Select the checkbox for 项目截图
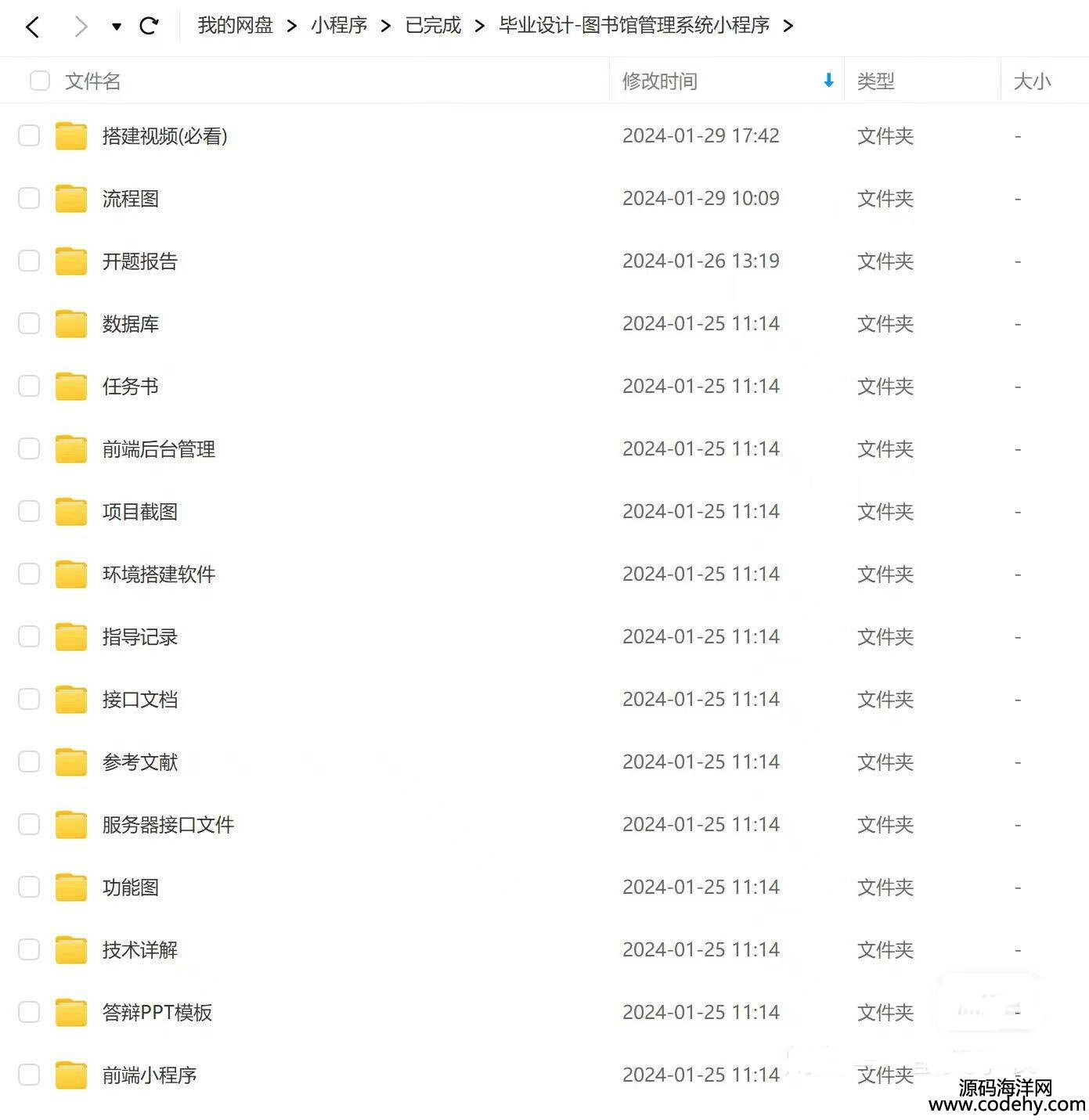 pos(29,511)
